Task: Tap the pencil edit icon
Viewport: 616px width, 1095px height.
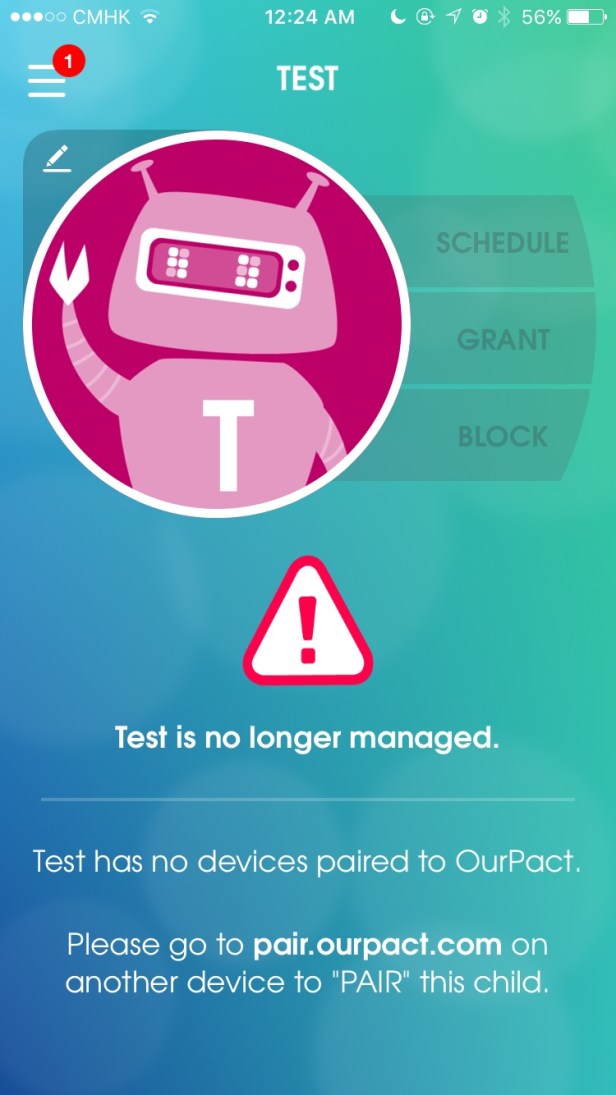Action: pyautogui.click(x=57, y=158)
